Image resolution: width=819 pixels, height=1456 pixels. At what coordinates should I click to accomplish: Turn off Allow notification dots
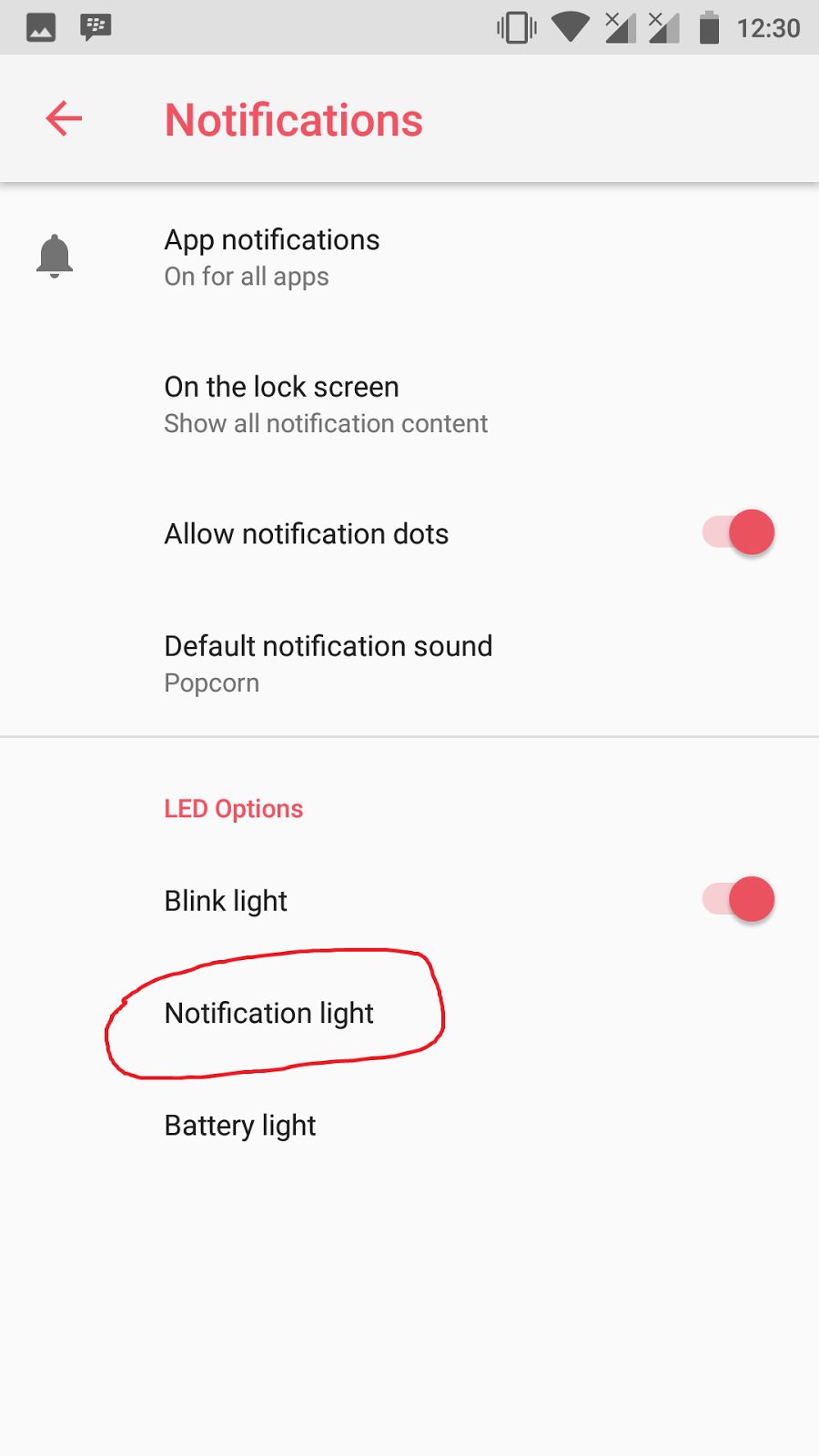click(739, 533)
